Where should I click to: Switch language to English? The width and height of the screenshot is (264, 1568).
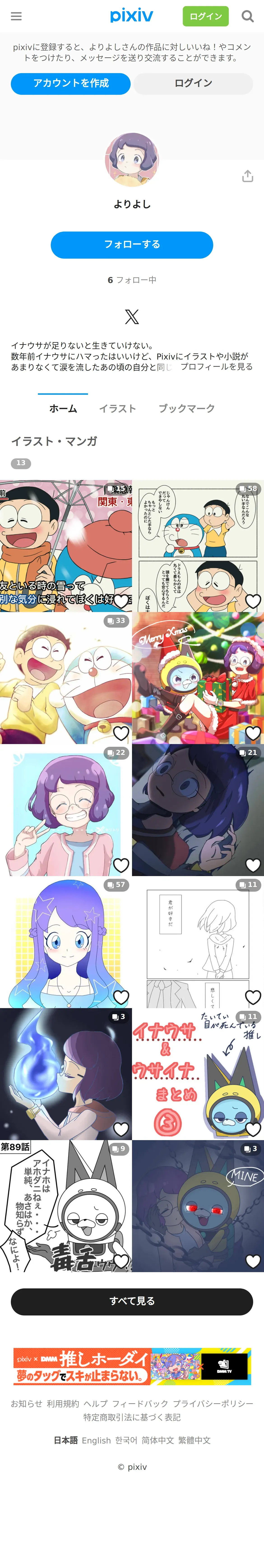coord(96,1440)
